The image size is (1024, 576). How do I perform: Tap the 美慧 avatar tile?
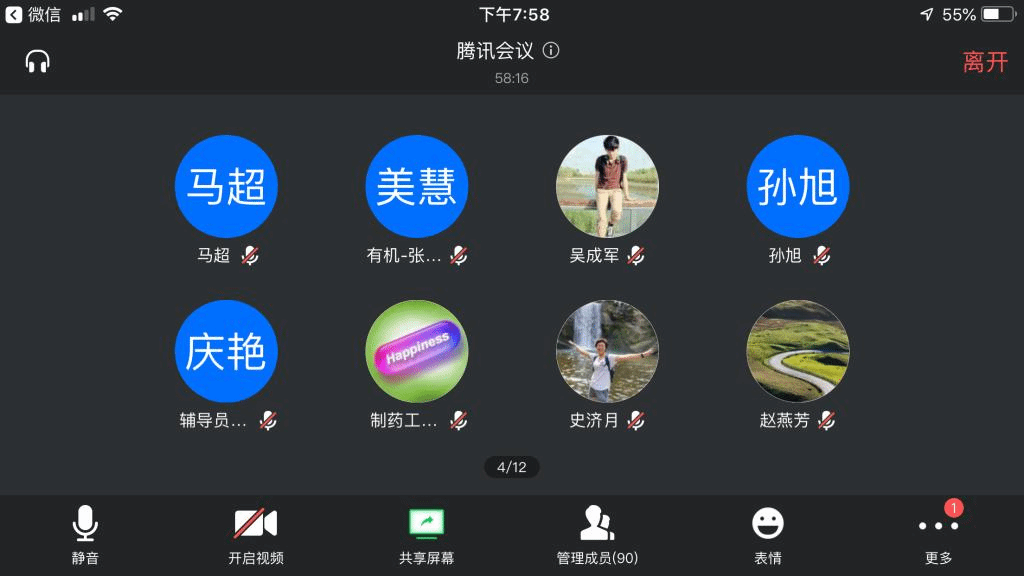click(416, 187)
